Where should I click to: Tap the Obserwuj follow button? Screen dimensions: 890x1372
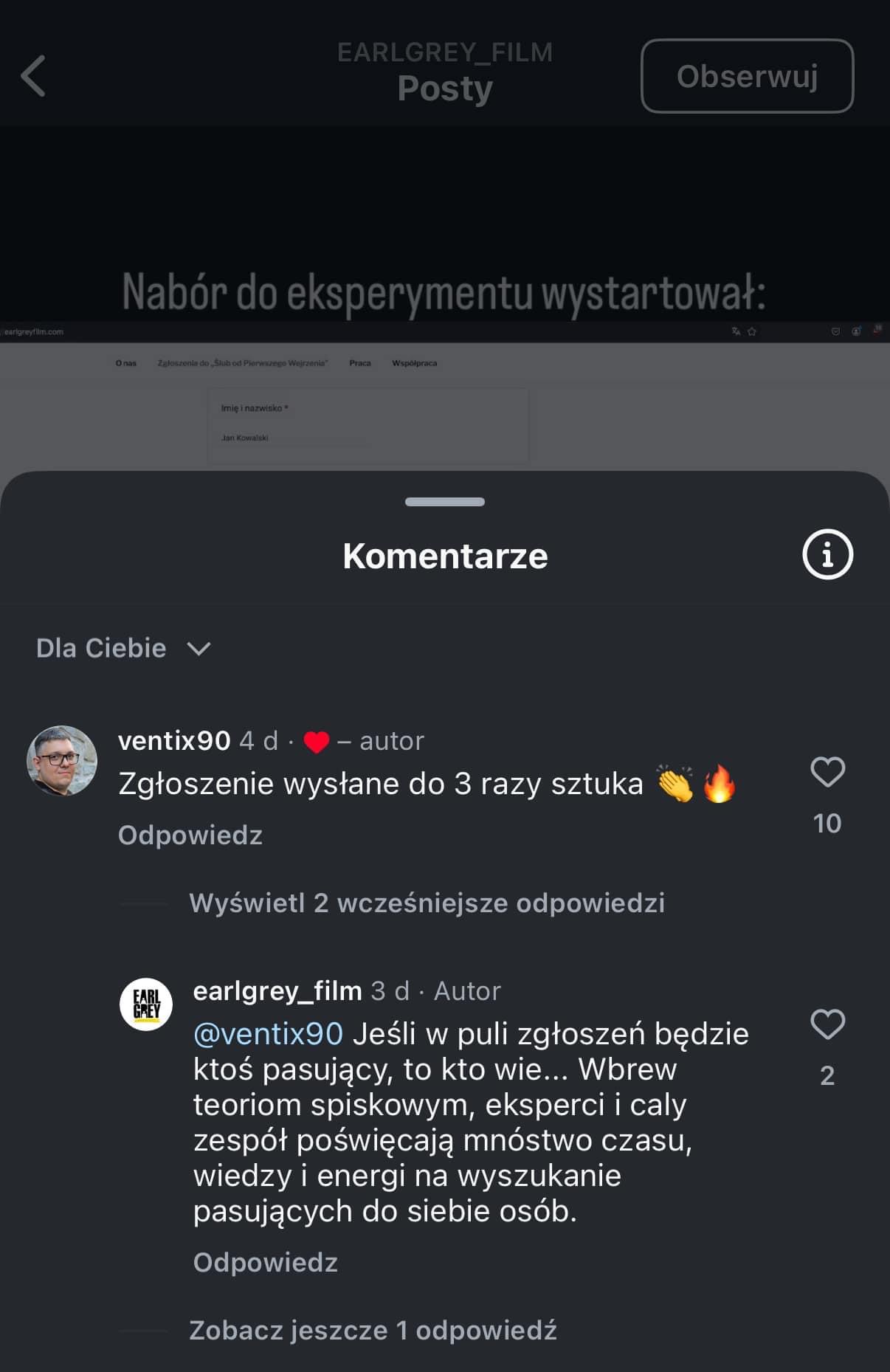pyautogui.click(x=747, y=76)
